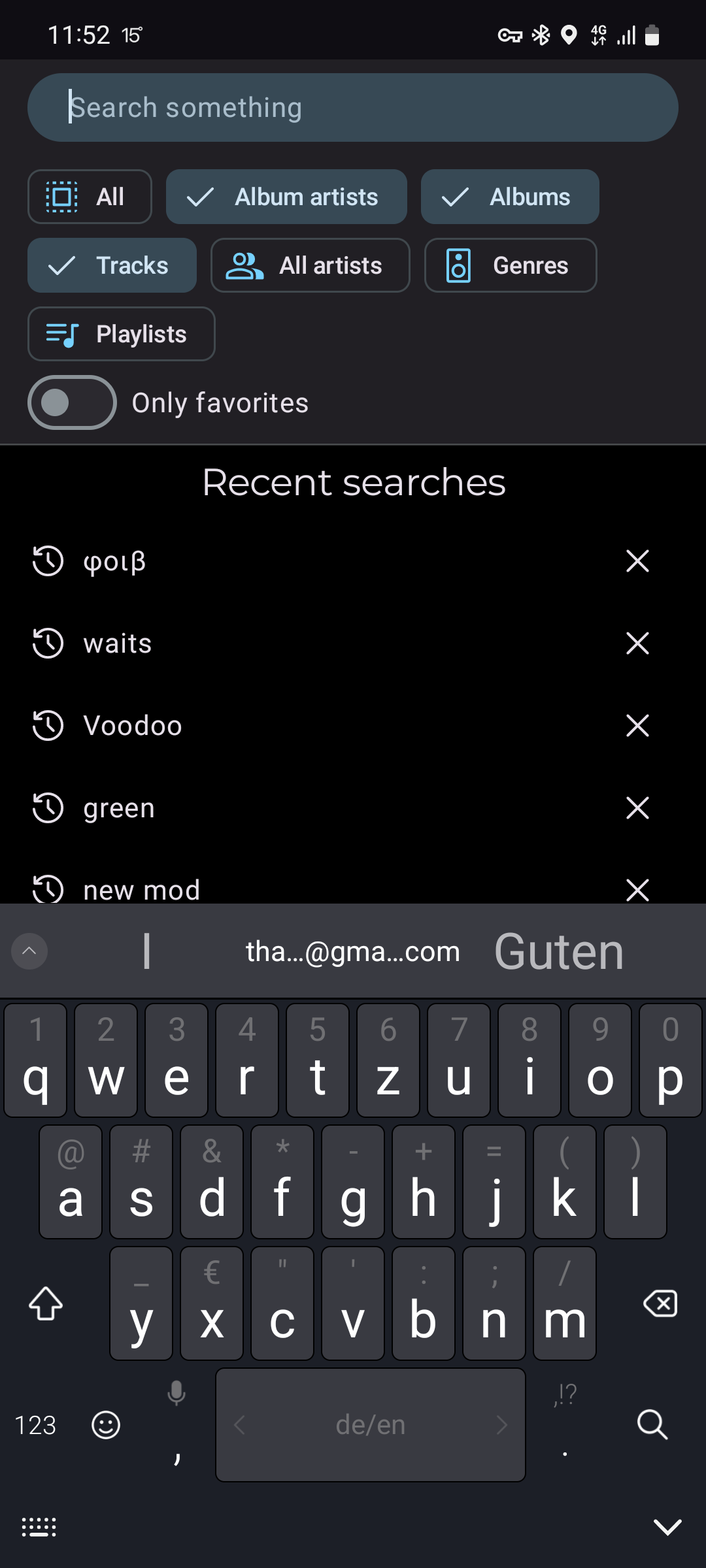The image size is (706, 1568).
Task: Turn on Only favorites switch
Action: tap(72, 402)
